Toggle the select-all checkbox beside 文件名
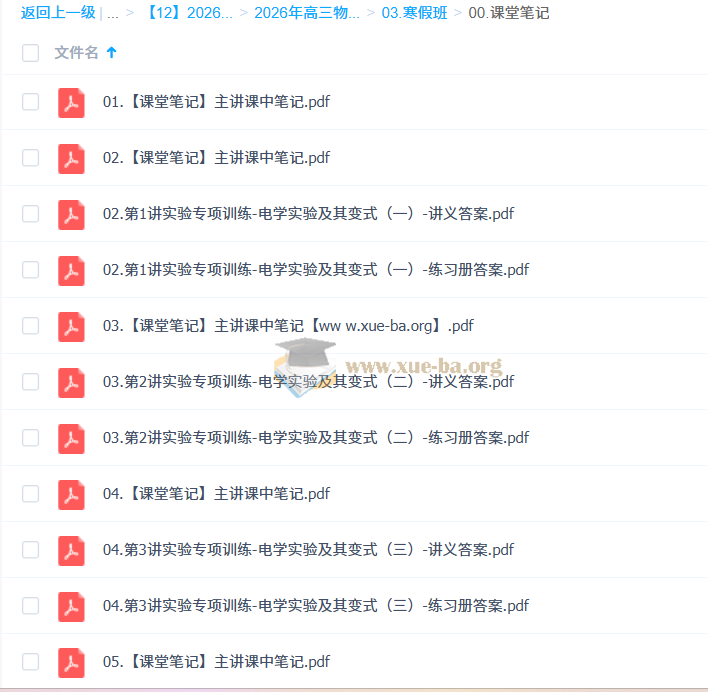Image resolution: width=708 pixels, height=692 pixels. click(x=30, y=53)
